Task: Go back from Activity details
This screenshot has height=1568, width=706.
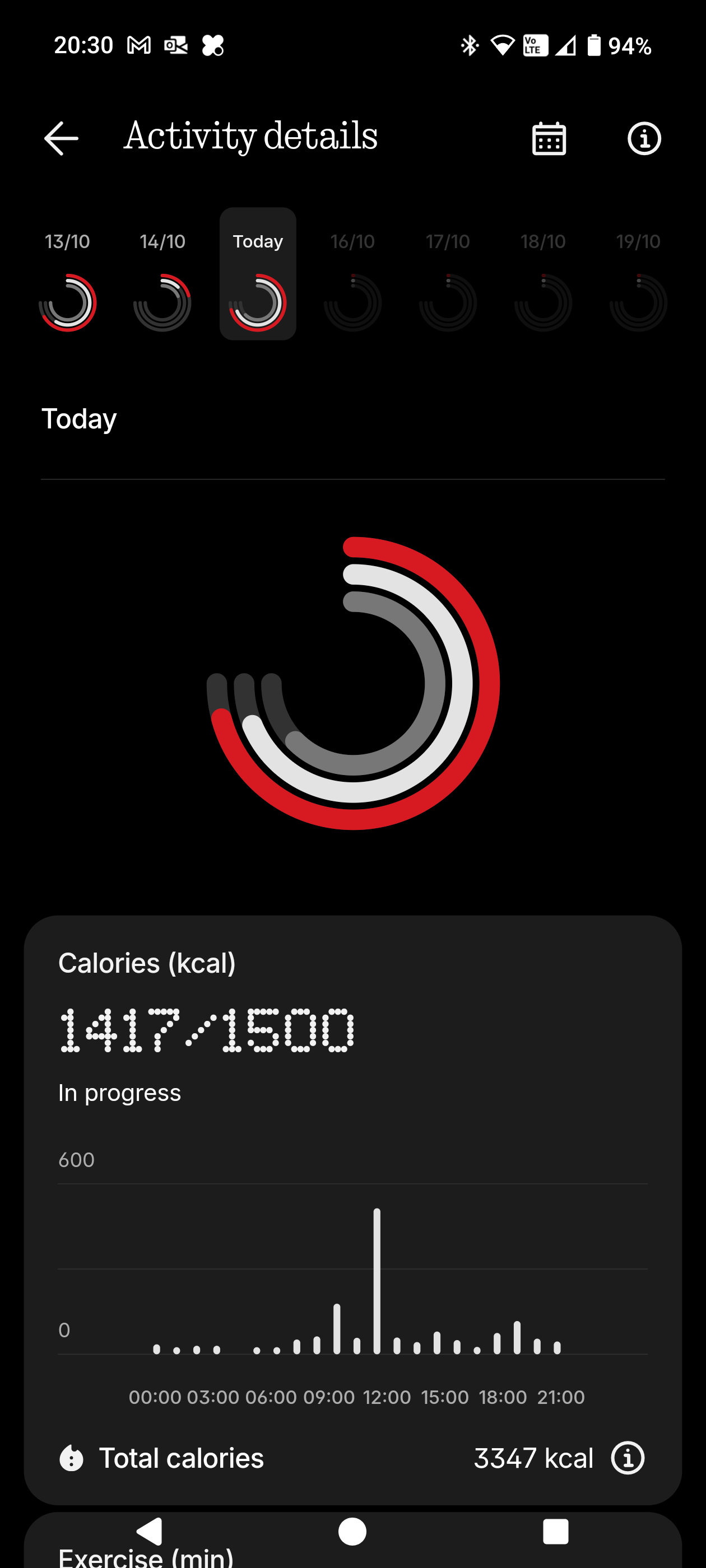Action: [x=62, y=138]
